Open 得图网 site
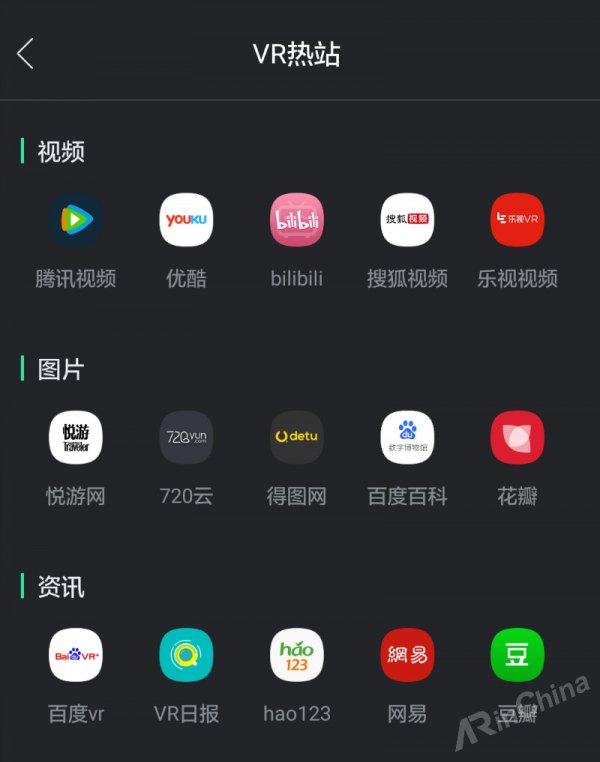 tap(297, 438)
